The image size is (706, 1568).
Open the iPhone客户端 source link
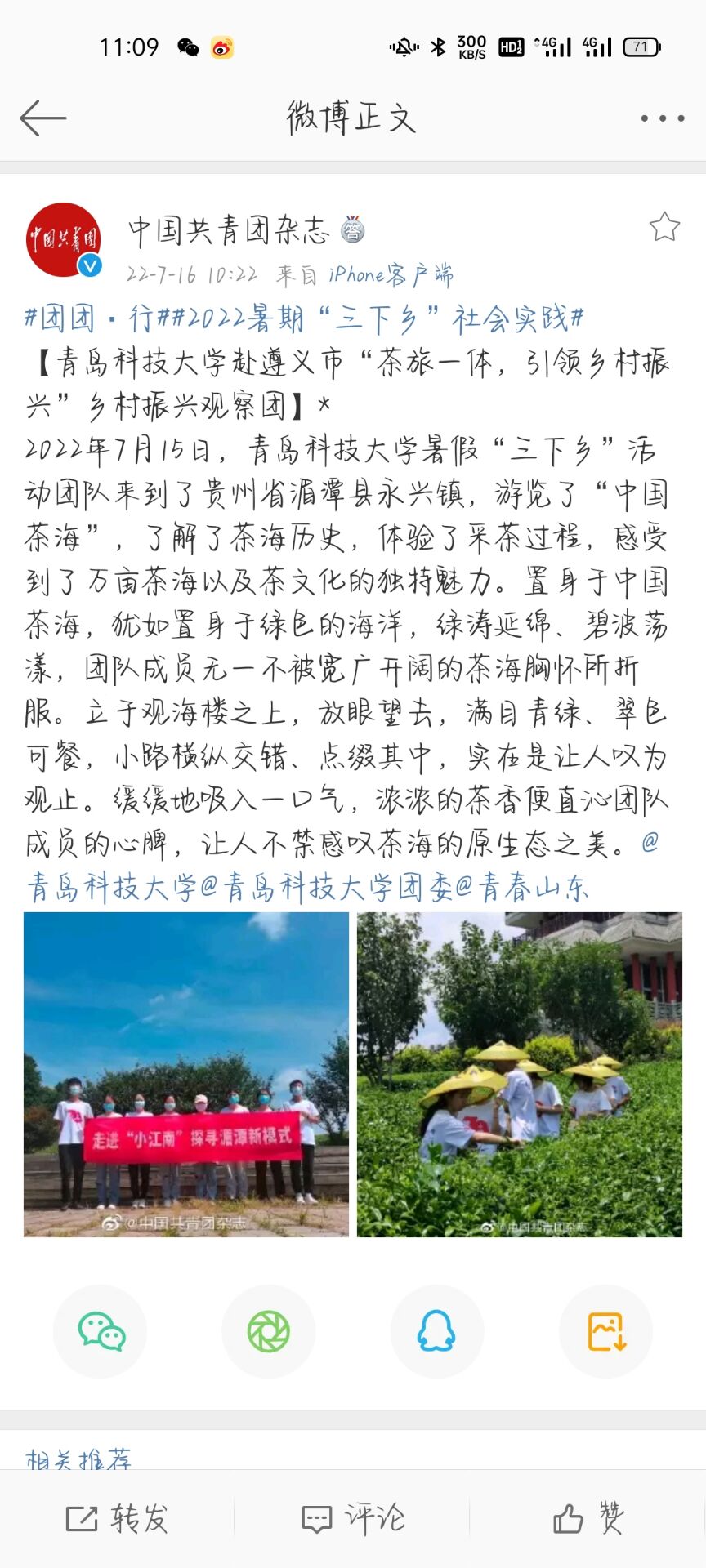coord(391,274)
